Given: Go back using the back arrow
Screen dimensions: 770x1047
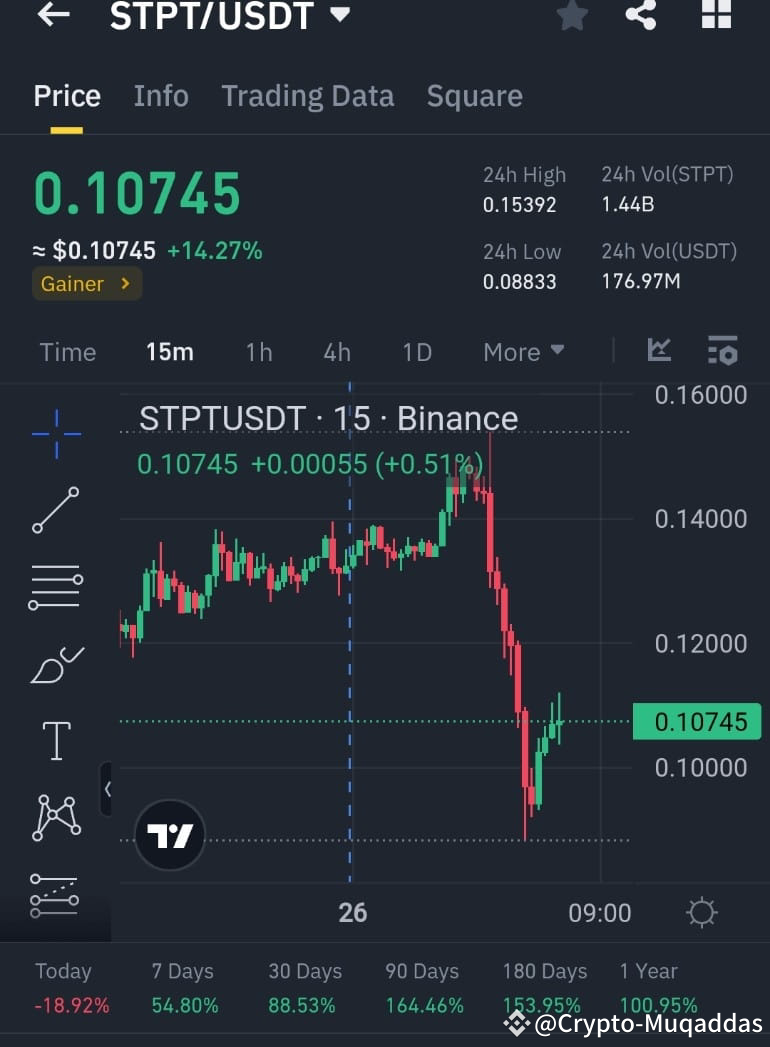Looking at the screenshot, I should click(x=52, y=16).
